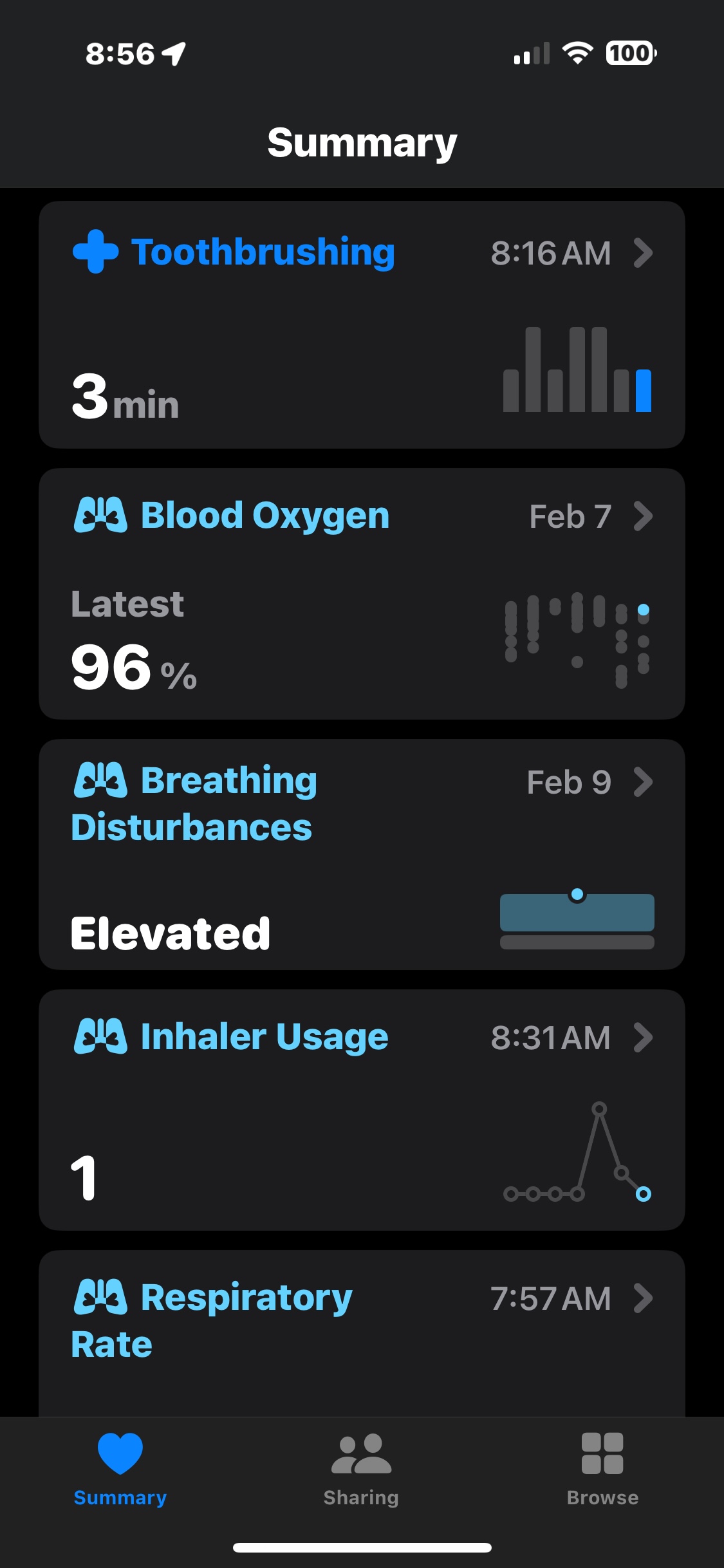This screenshot has width=724, height=1568.
Task: Select the Summary tab
Action: [x=120, y=1470]
